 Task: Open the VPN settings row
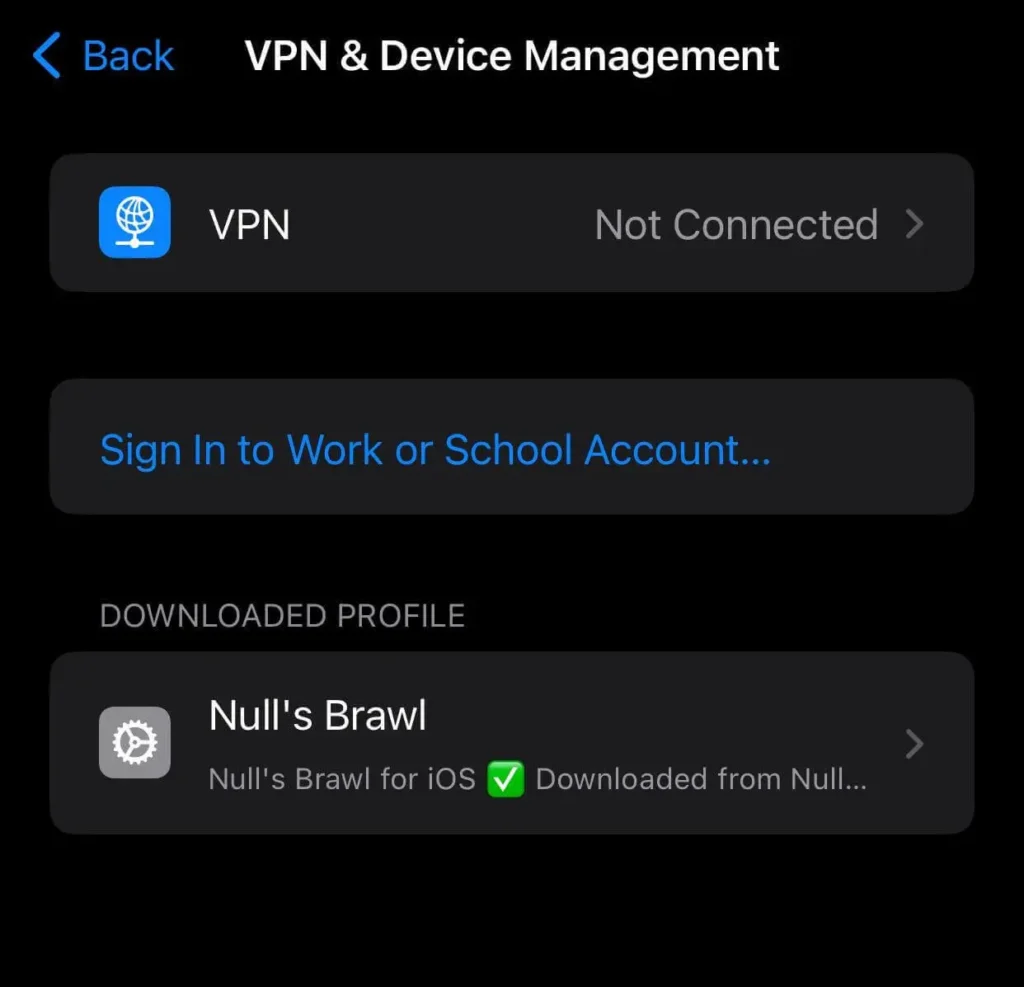[511, 224]
